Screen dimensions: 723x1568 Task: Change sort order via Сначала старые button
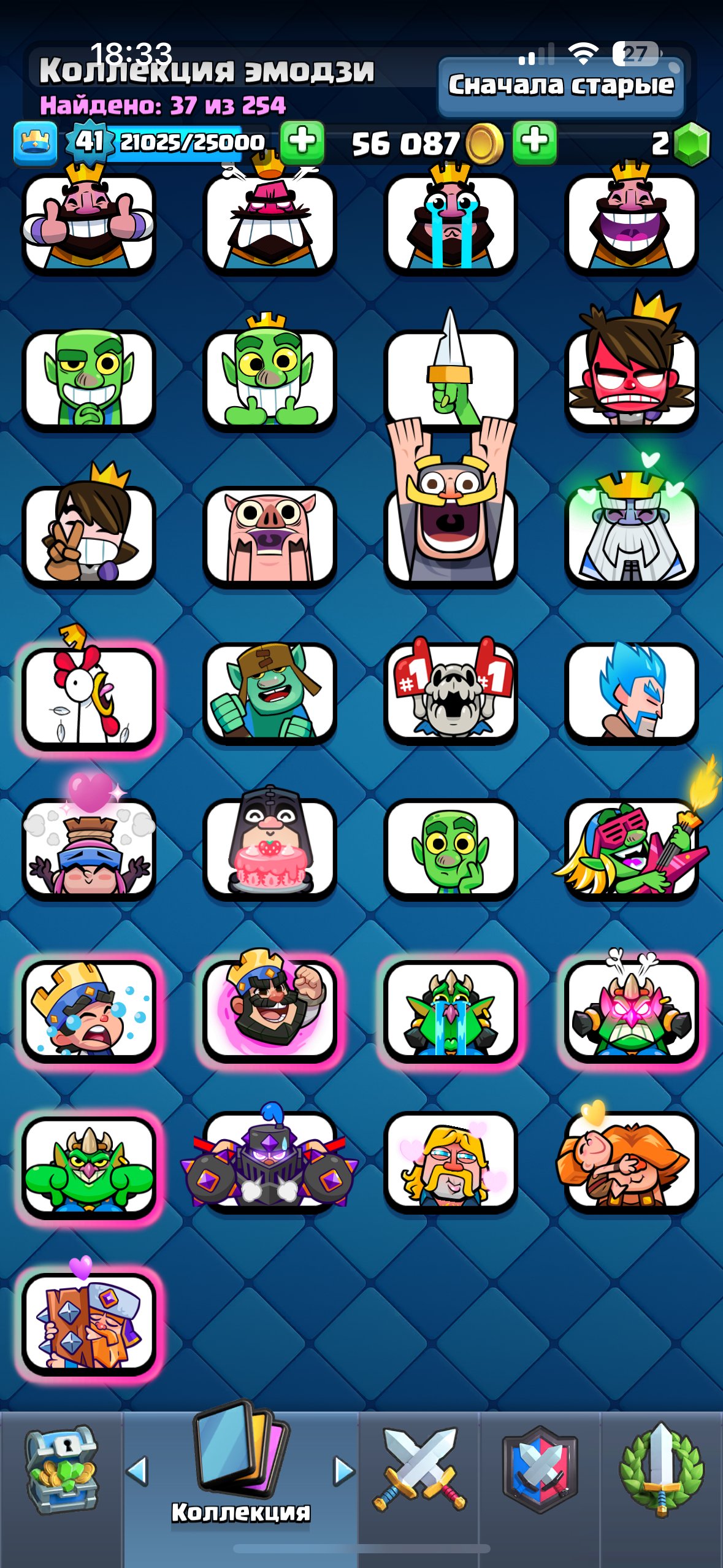[x=561, y=86]
